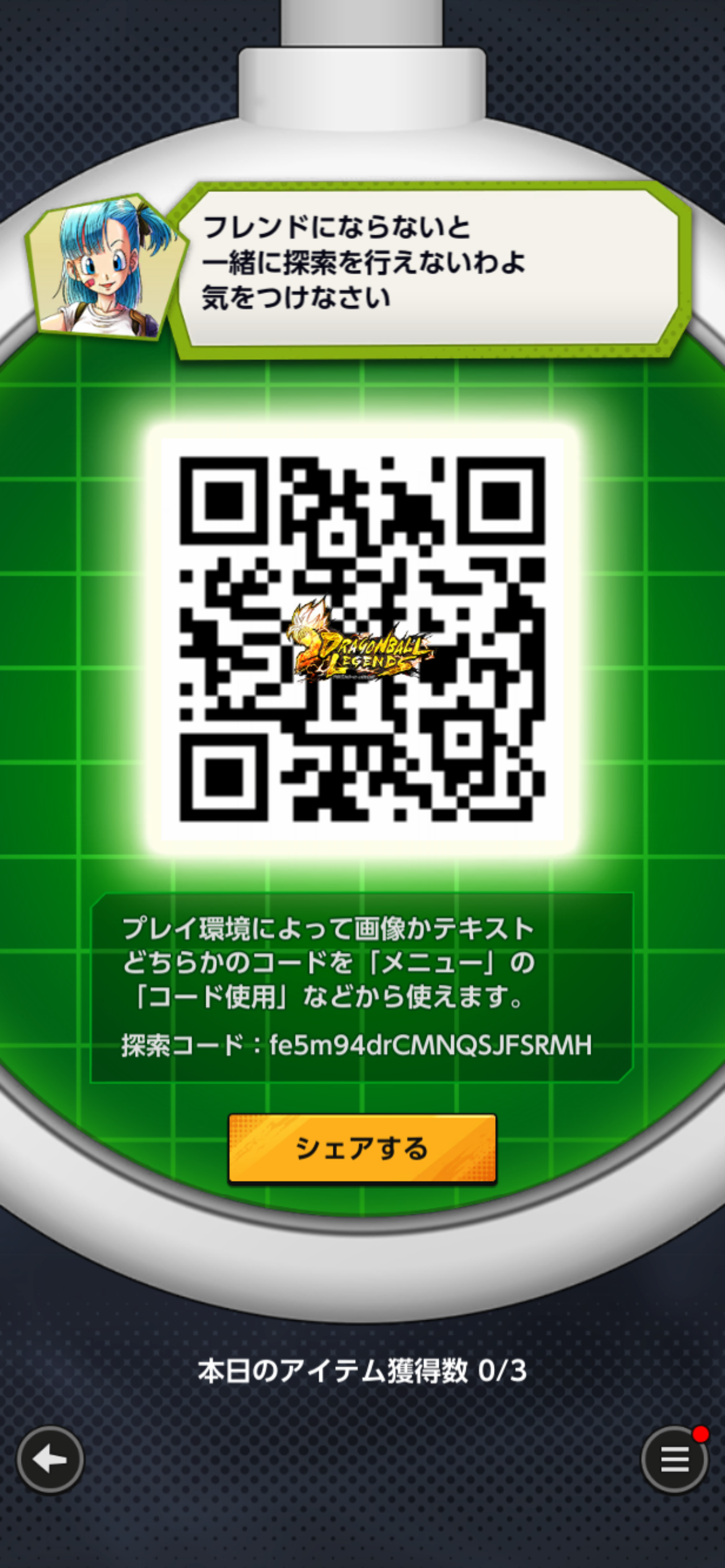Tap the orange シェアする share button
725x1568 pixels.
pos(362,1149)
